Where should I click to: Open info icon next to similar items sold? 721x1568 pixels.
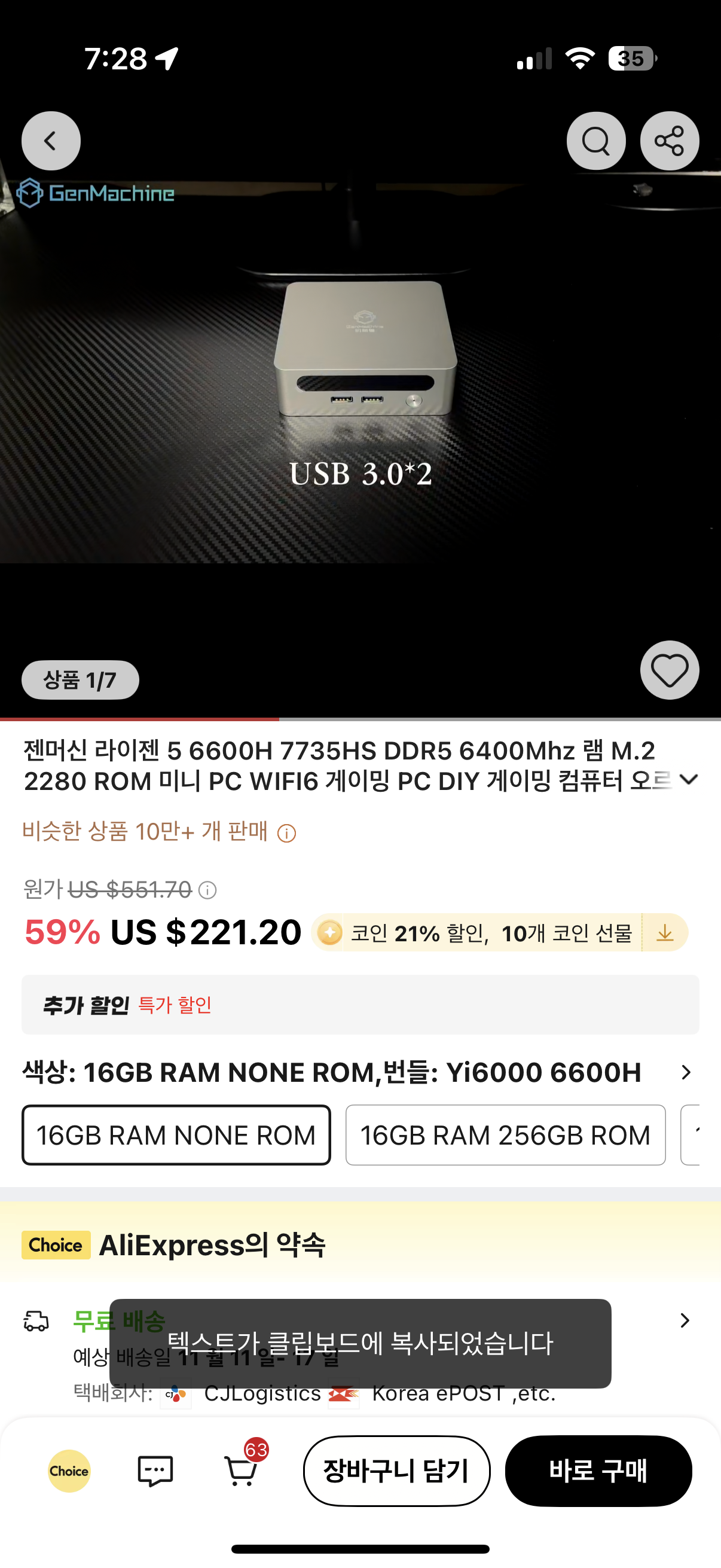point(286,833)
